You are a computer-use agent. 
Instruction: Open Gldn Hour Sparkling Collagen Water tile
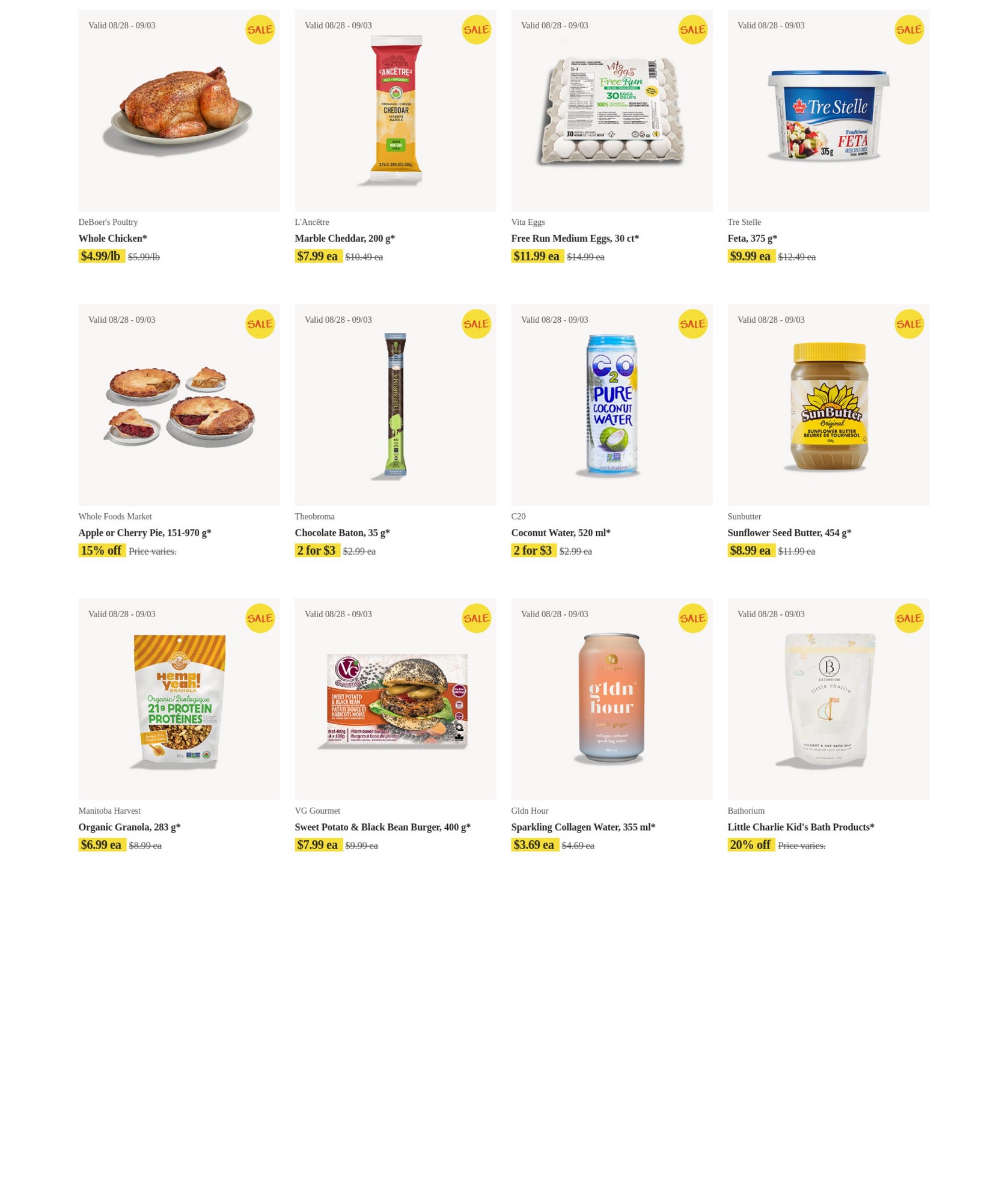tap(611, 699)
